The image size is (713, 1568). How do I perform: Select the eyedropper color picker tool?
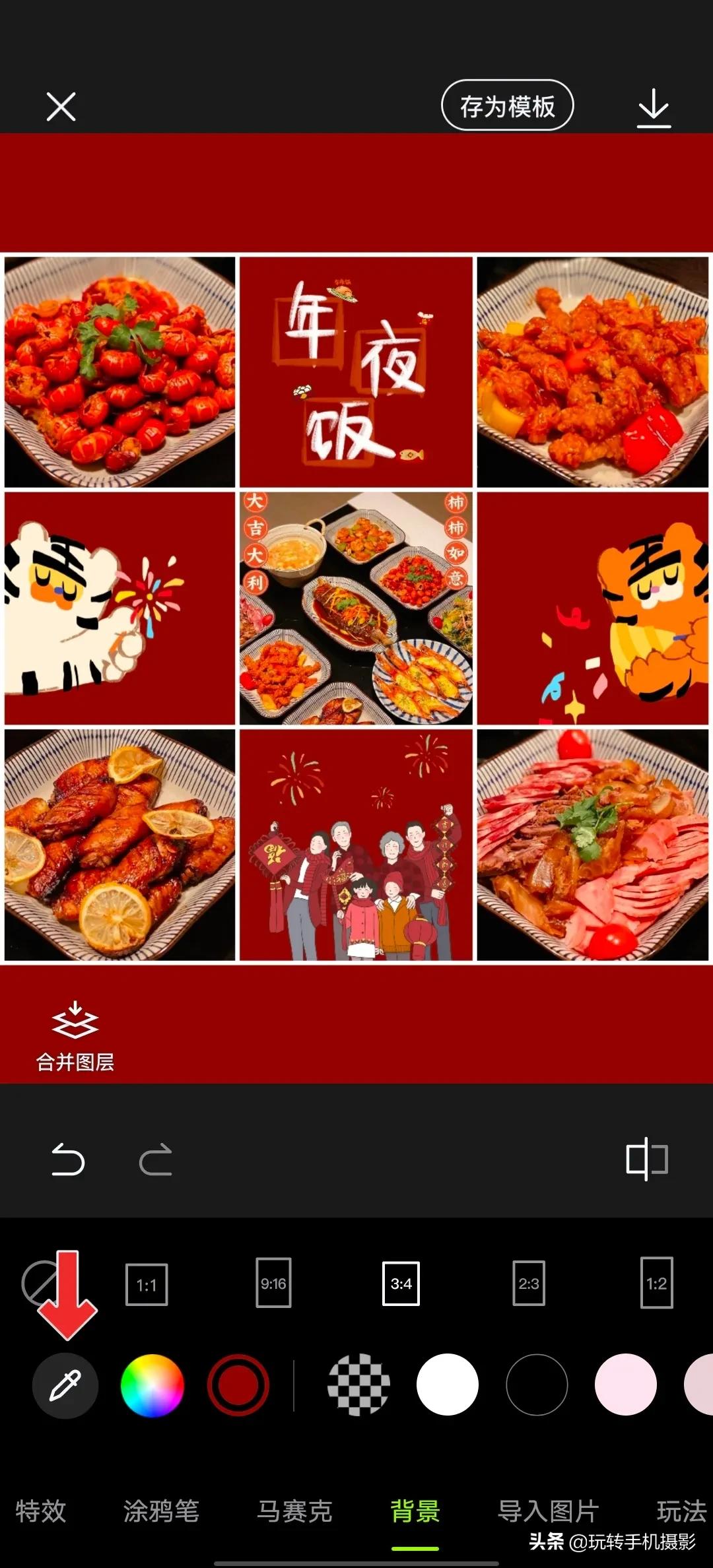pyautogui.click(x=65, y=1386)
